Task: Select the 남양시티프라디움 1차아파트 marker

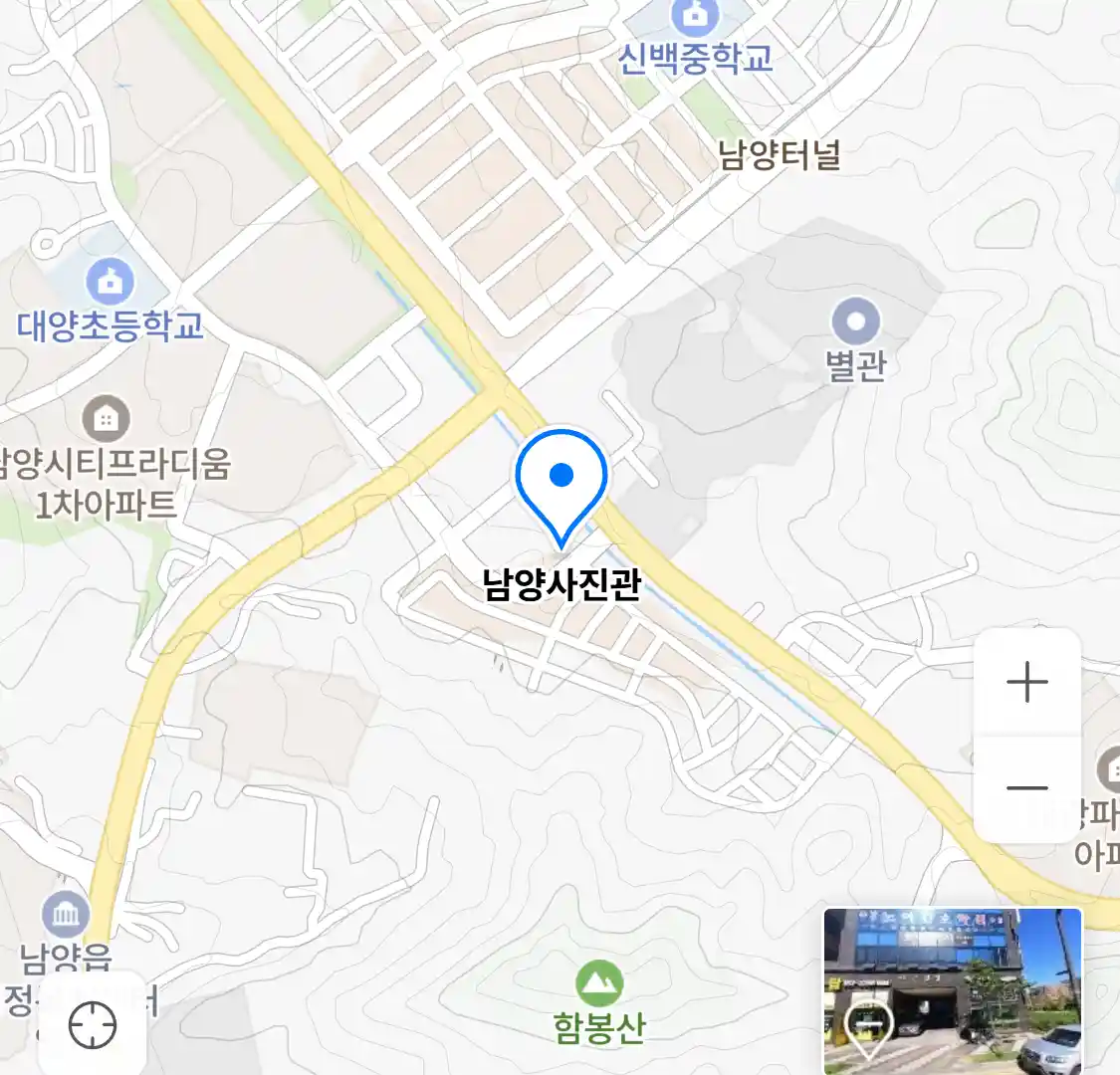Action: pos(106,419)
